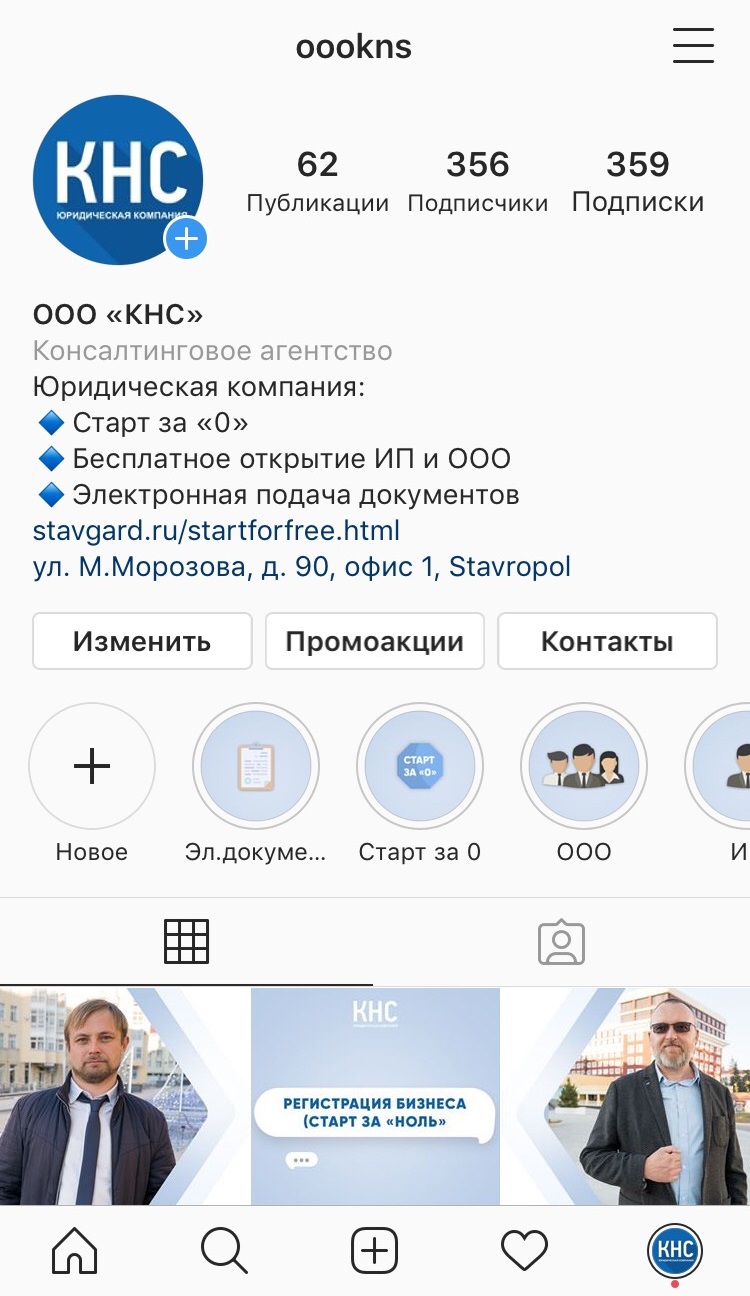
Task: Open the hamburger menu
Action: [693, 46]
